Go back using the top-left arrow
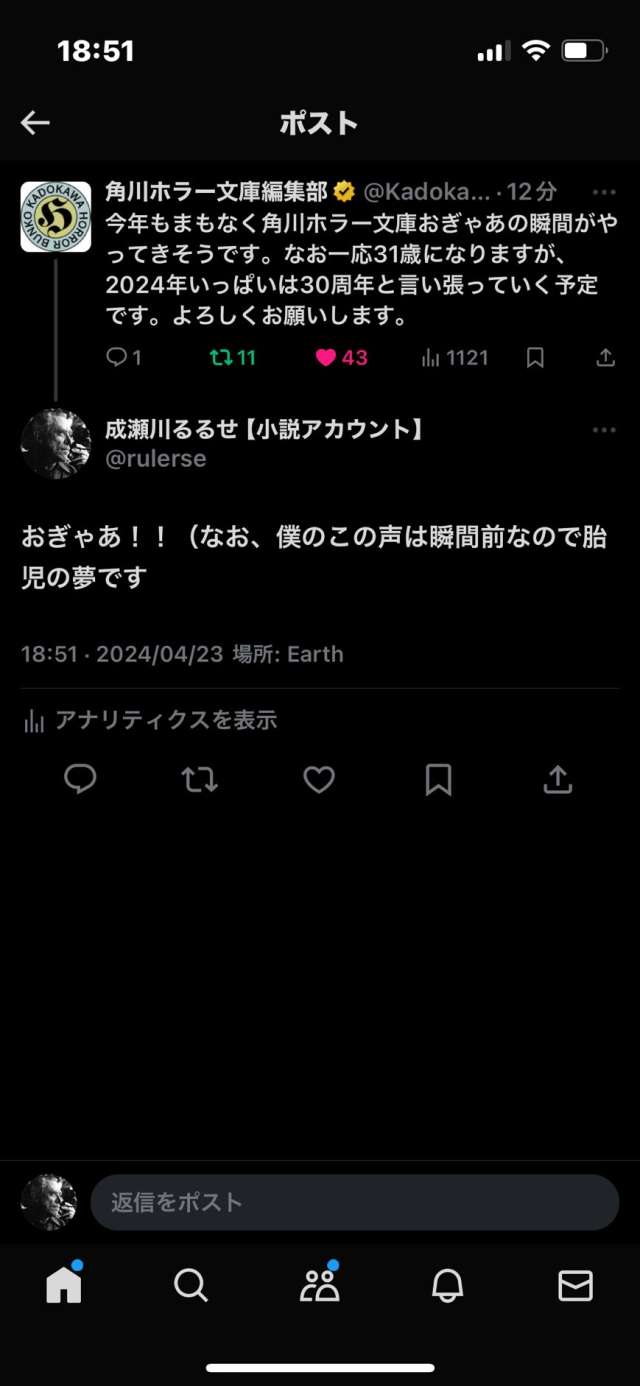The width and height of the screenshot is (640, 1386). pyautogui.click(x=35, y=123)
